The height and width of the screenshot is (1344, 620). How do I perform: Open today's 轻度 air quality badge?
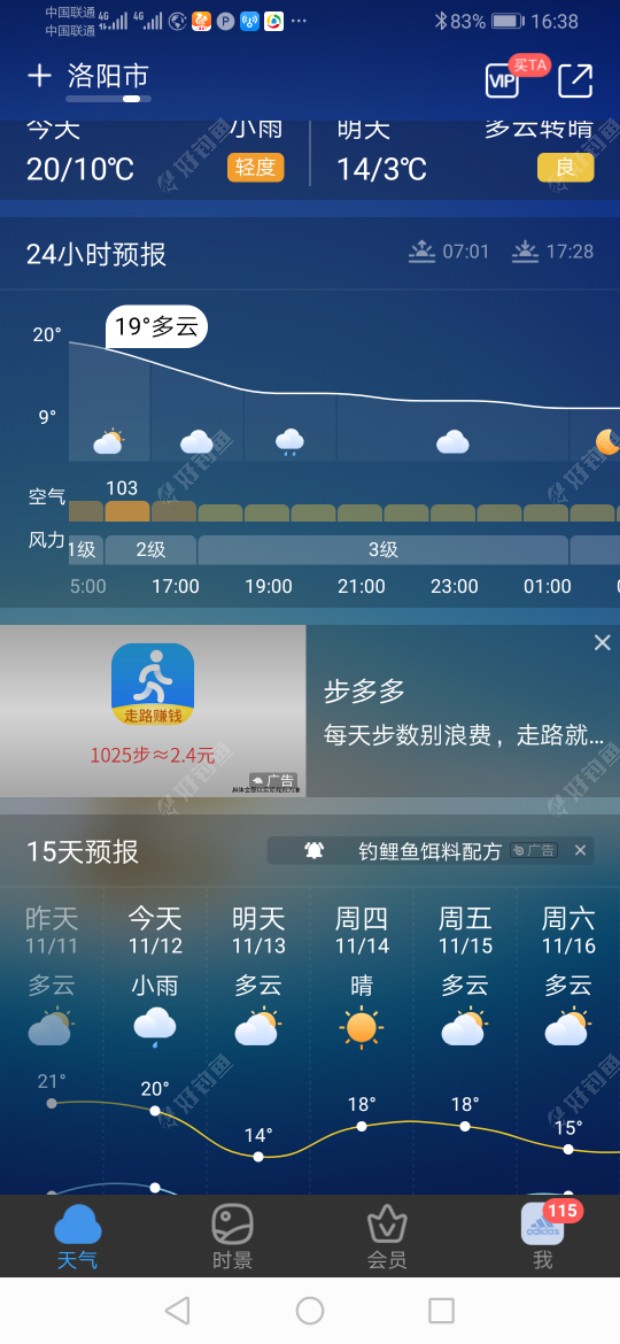[255, 167]
